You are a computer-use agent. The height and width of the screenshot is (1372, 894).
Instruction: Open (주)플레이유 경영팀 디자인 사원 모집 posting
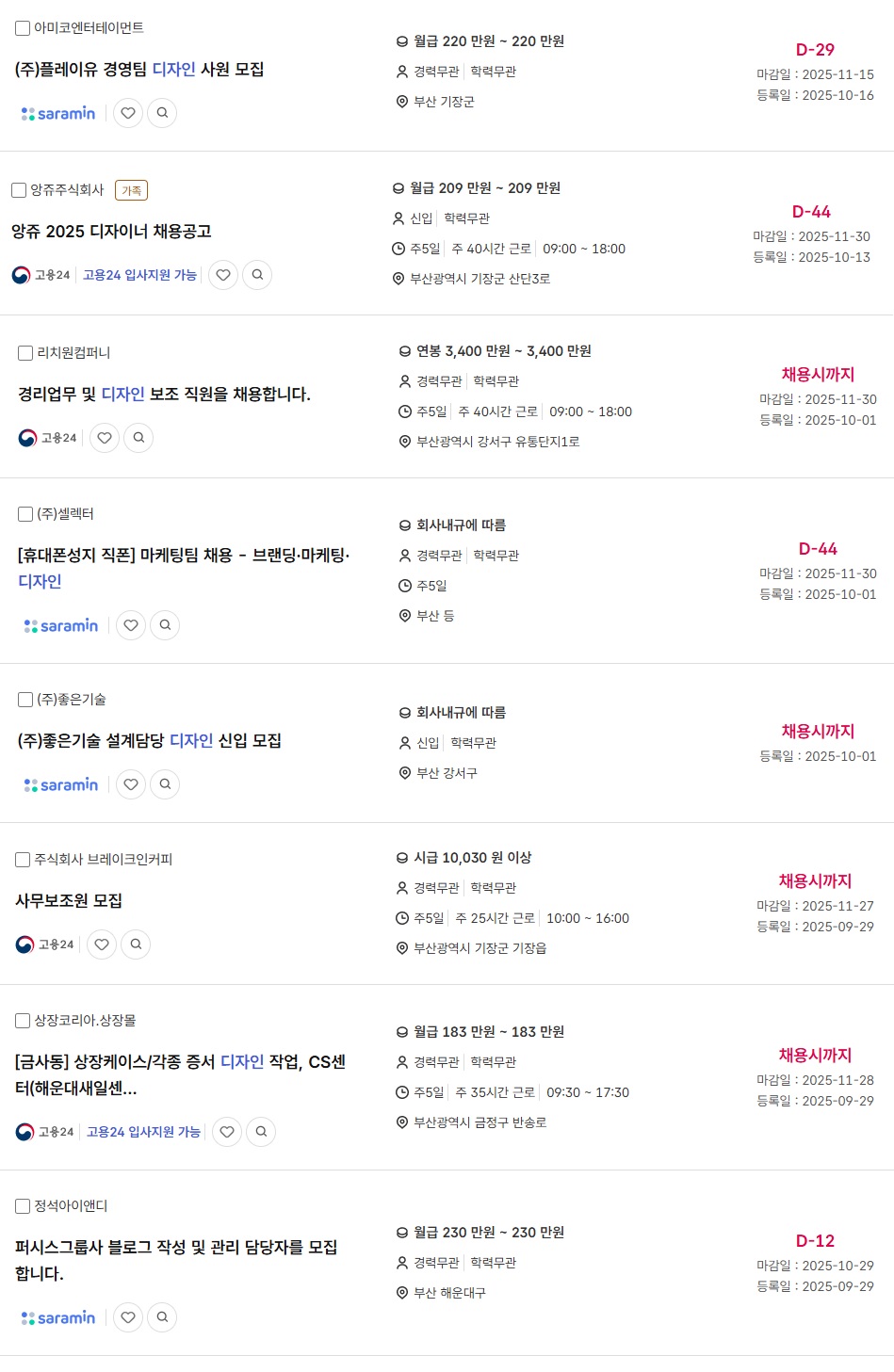[x=139, y=70]
